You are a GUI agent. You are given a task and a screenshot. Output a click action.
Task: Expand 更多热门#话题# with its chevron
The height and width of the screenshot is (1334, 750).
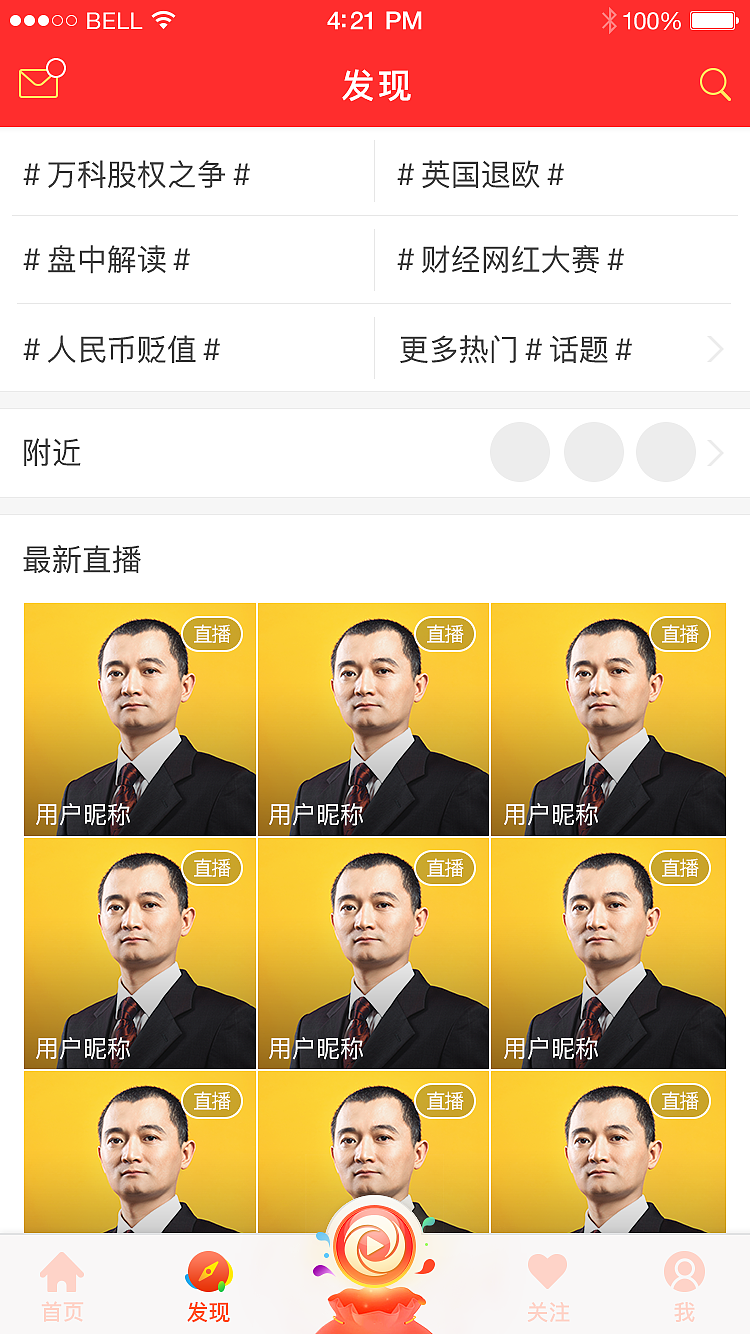tap(715, 349)
